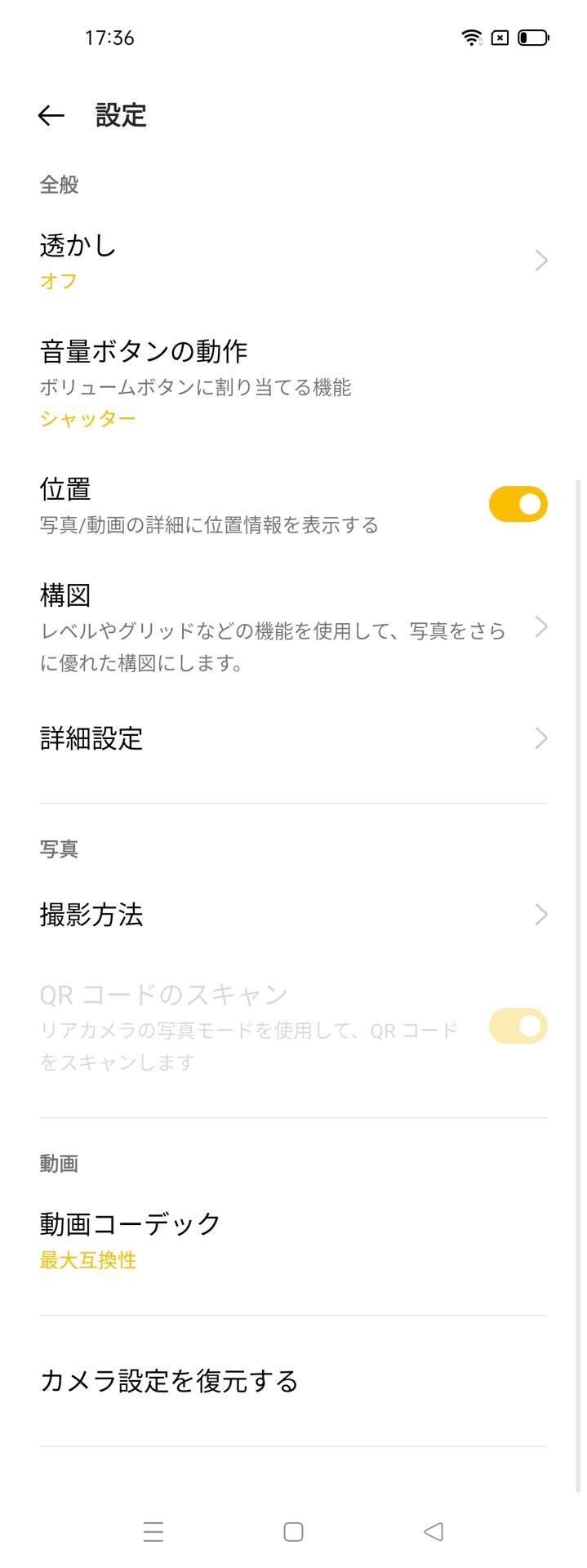Turn off the 位置 location toggle

click(518, 505)
